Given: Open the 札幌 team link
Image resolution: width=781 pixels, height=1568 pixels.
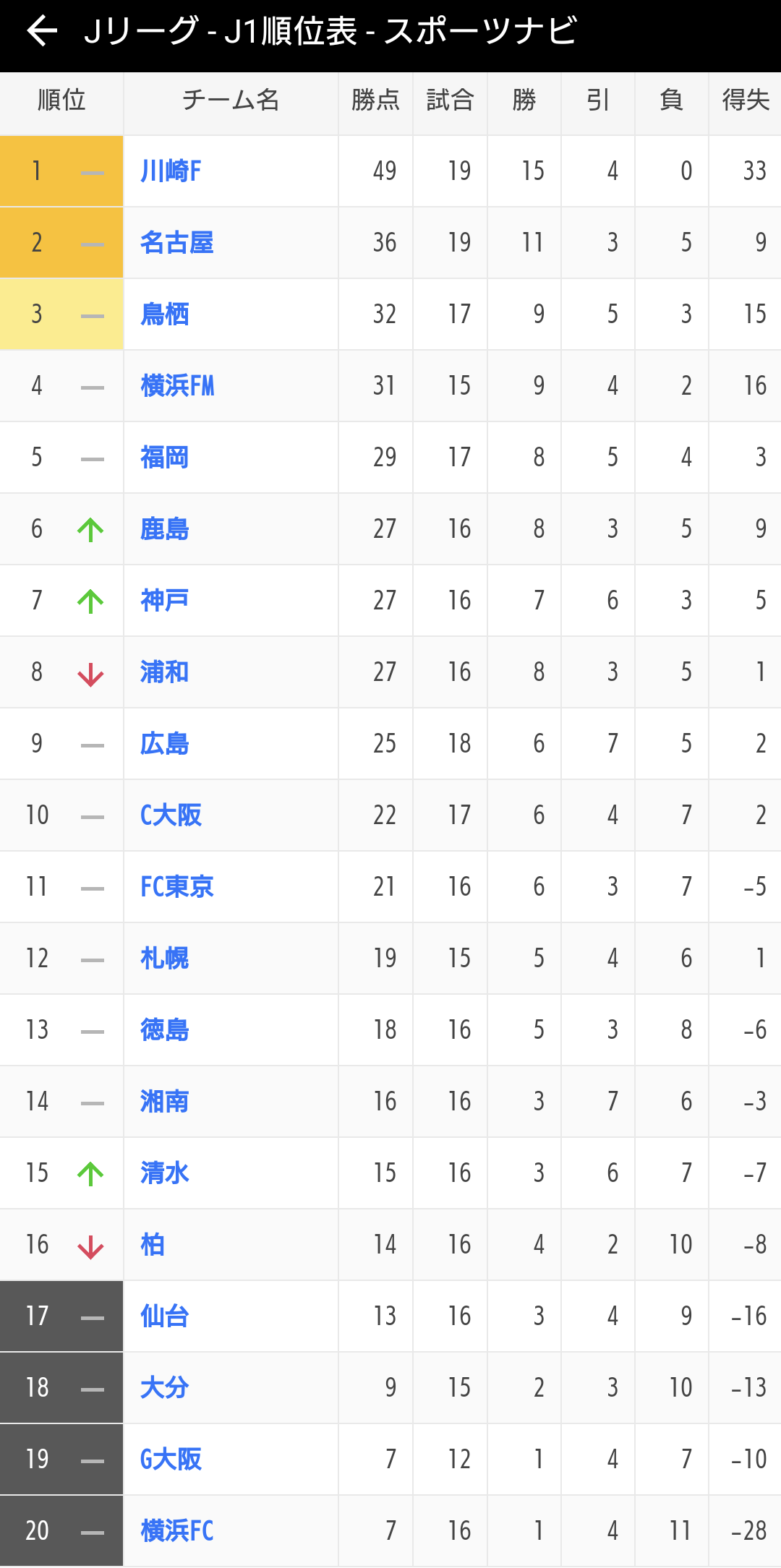Looking at the screenshot, I should [165, 959].
